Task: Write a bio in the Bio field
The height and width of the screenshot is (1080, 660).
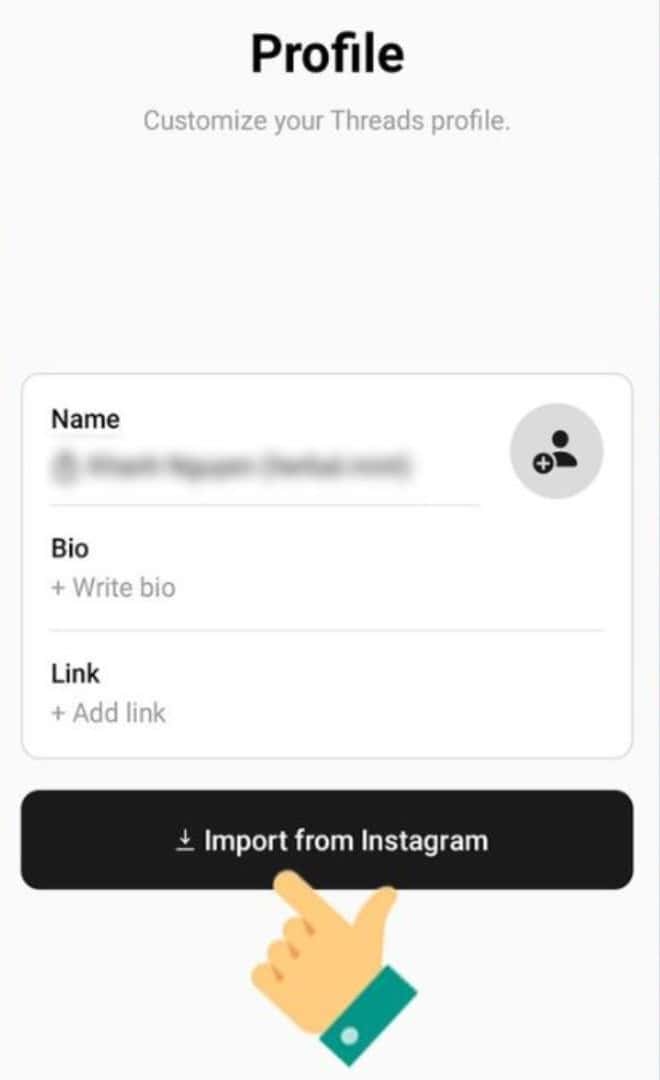Action: (113, 587)
